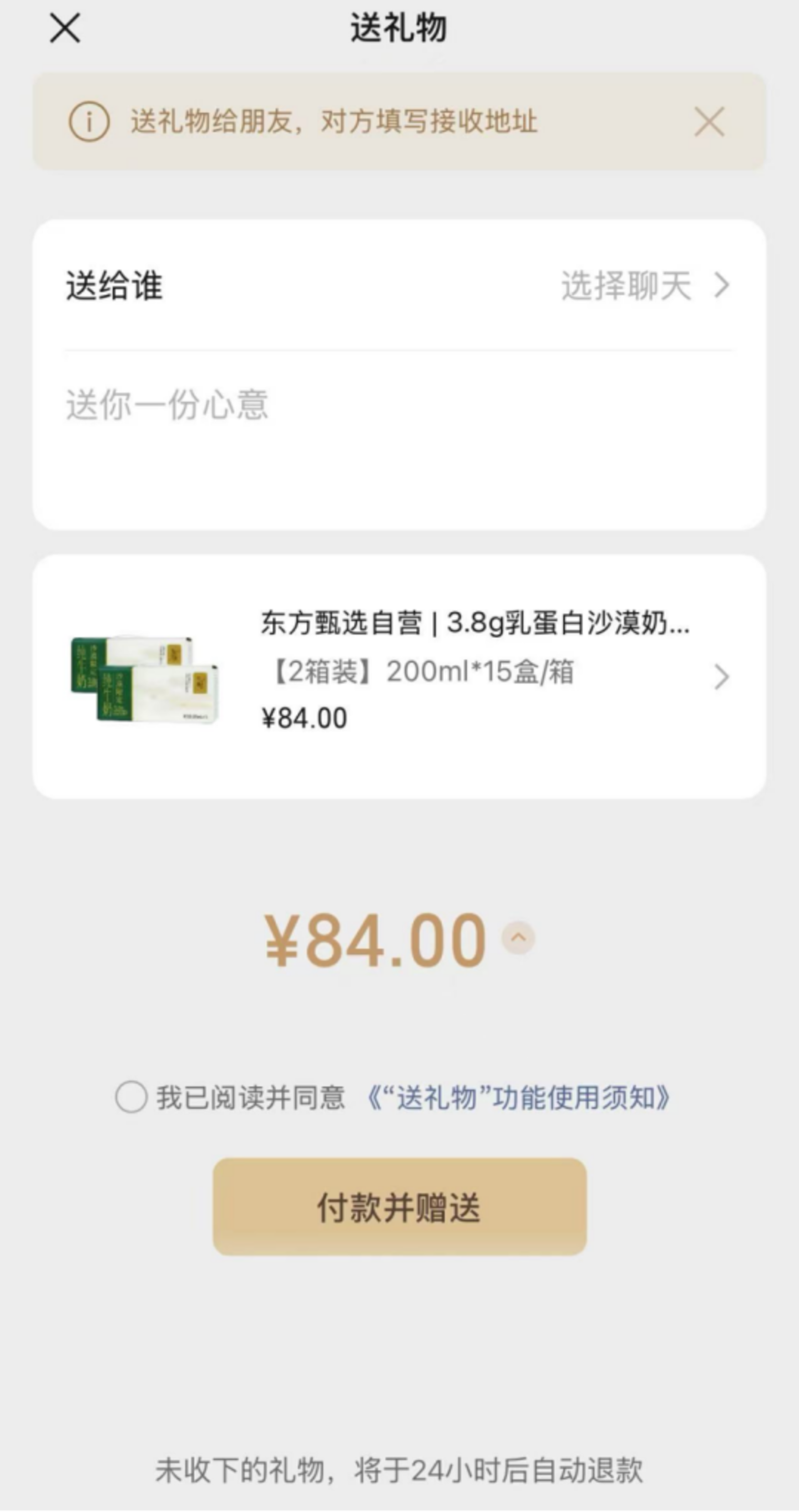The width and height of the screenshot is (799, 1512).
Task: Tap the 付款并赠送 button
Action: click(399, 1207)
